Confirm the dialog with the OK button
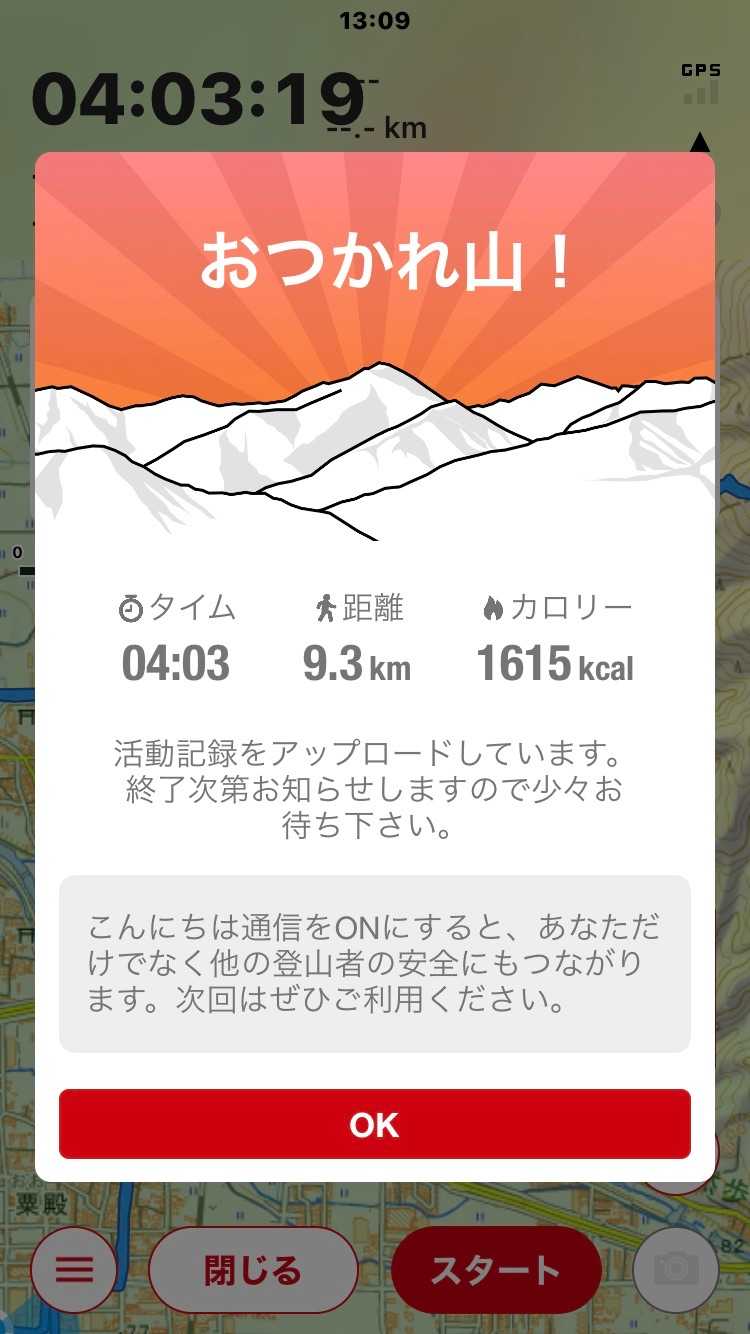750x1334 pixels. tap(374, 1124)
